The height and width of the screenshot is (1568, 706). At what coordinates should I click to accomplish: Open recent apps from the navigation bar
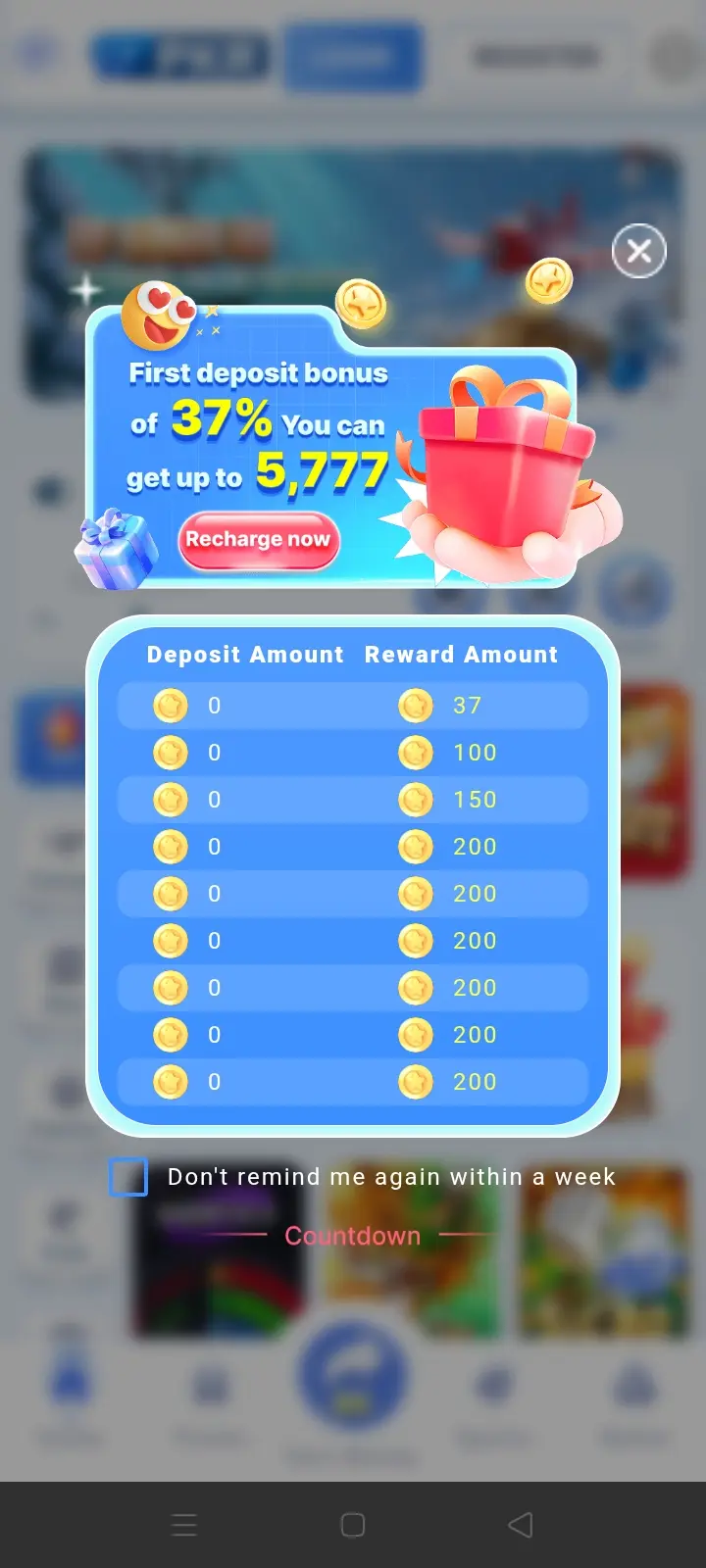click(x=184, y=1525)
